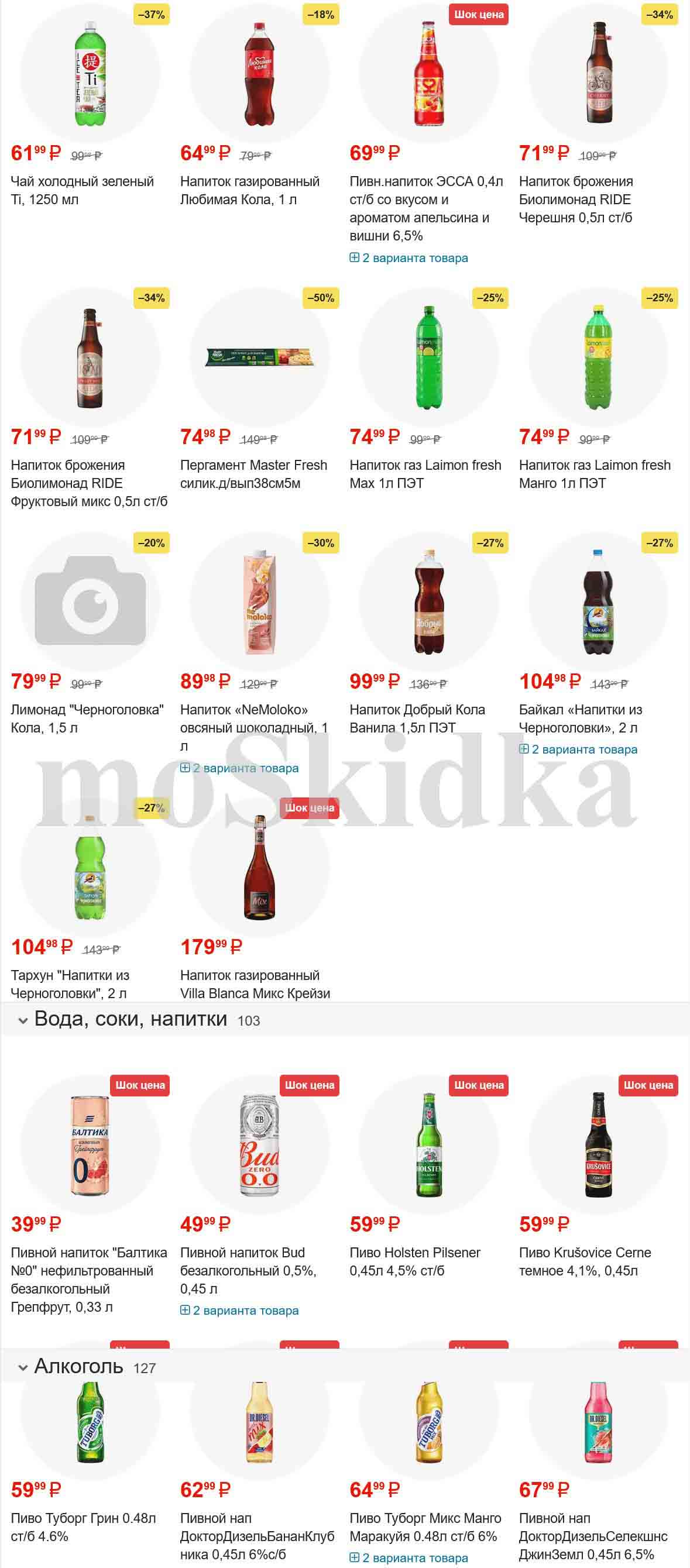
Task: Open Любимая Кола 1 л product card
Action: [250, 190]
